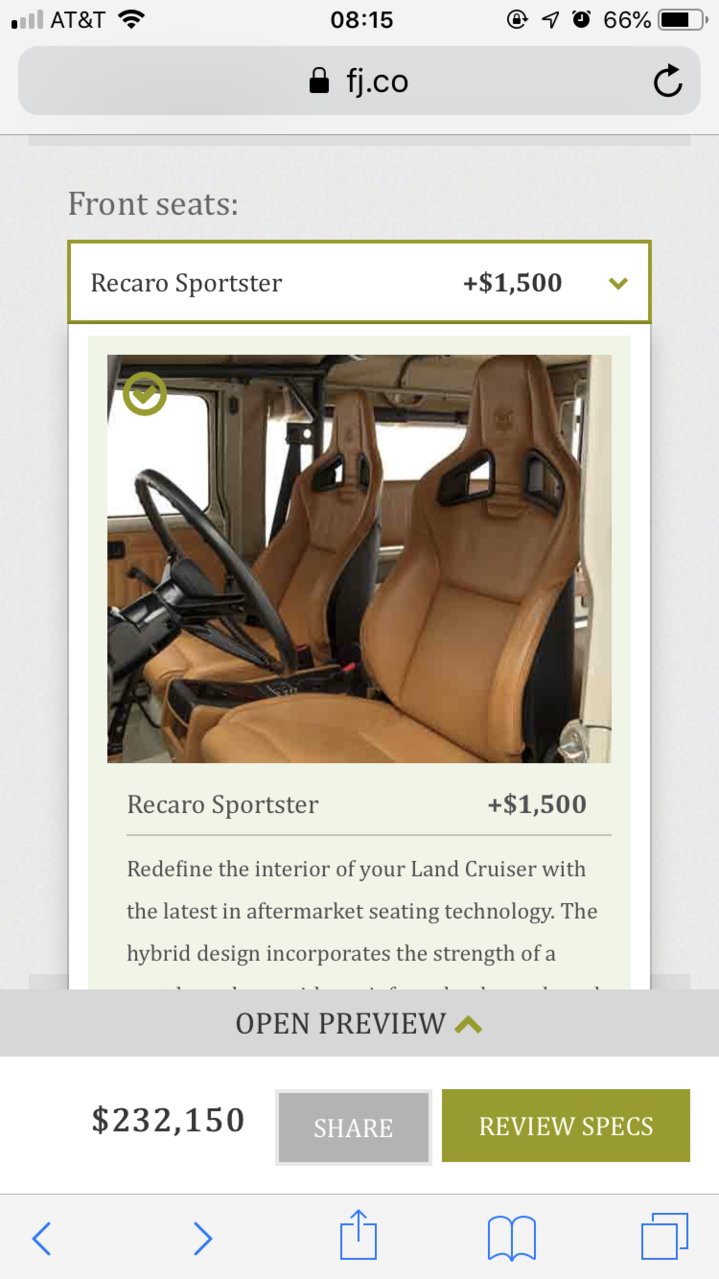Show open Safari tabs
The image size is (719, 1279).
pyautogui.click(x=664, y=1237)
